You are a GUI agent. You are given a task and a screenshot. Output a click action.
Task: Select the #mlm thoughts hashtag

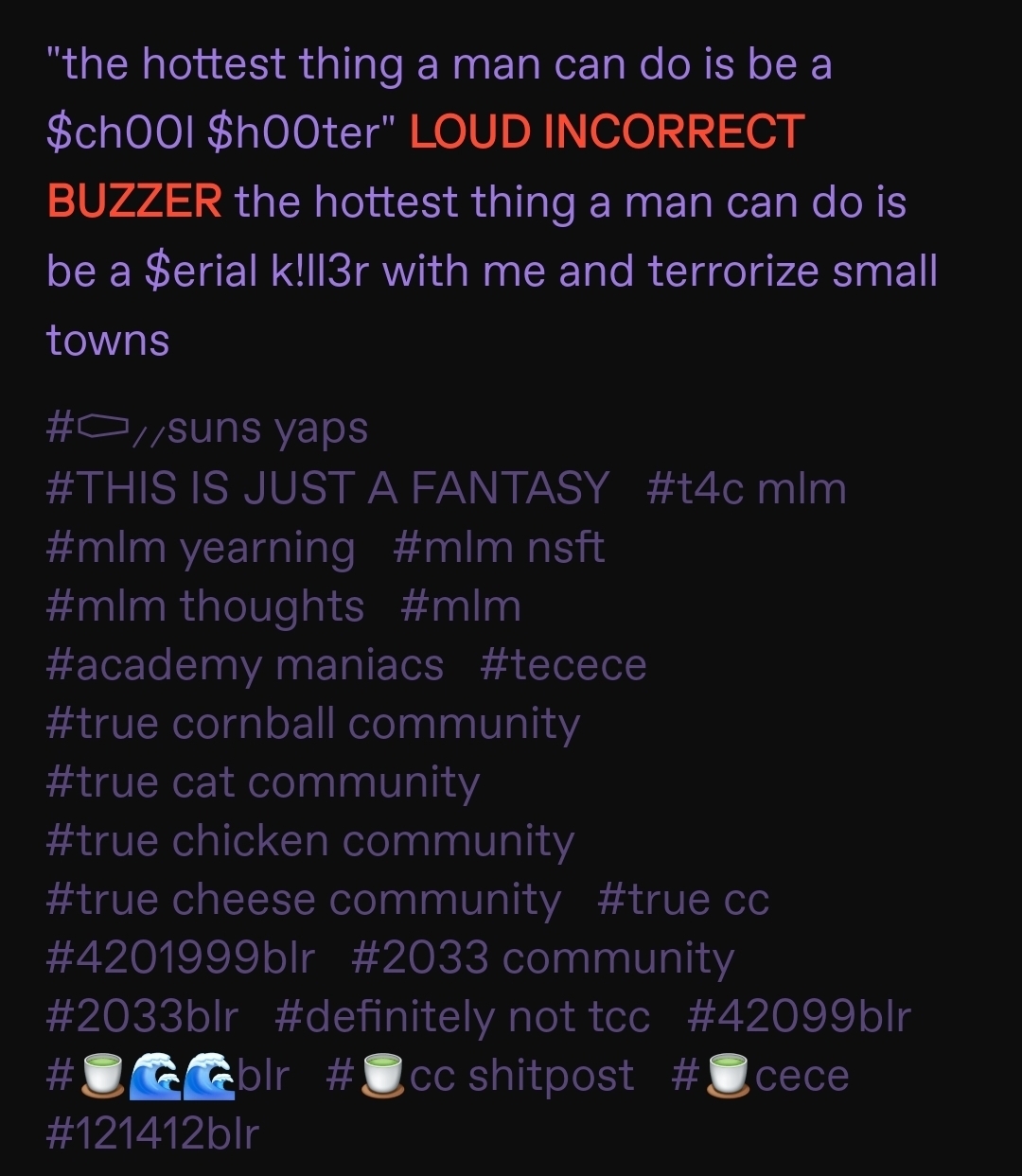(x=204, y=606)
